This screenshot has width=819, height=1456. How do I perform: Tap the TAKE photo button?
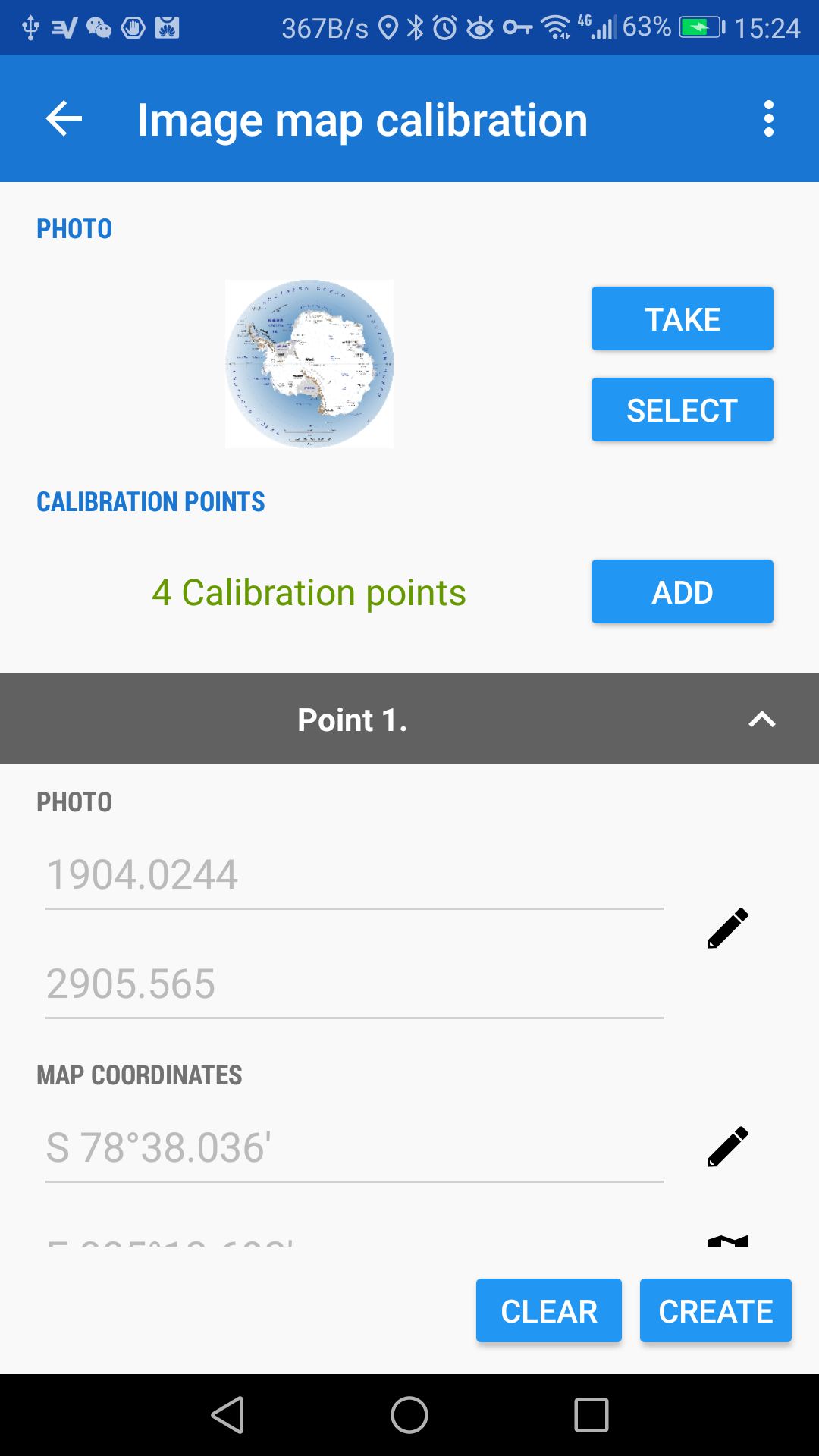point(682,318)
